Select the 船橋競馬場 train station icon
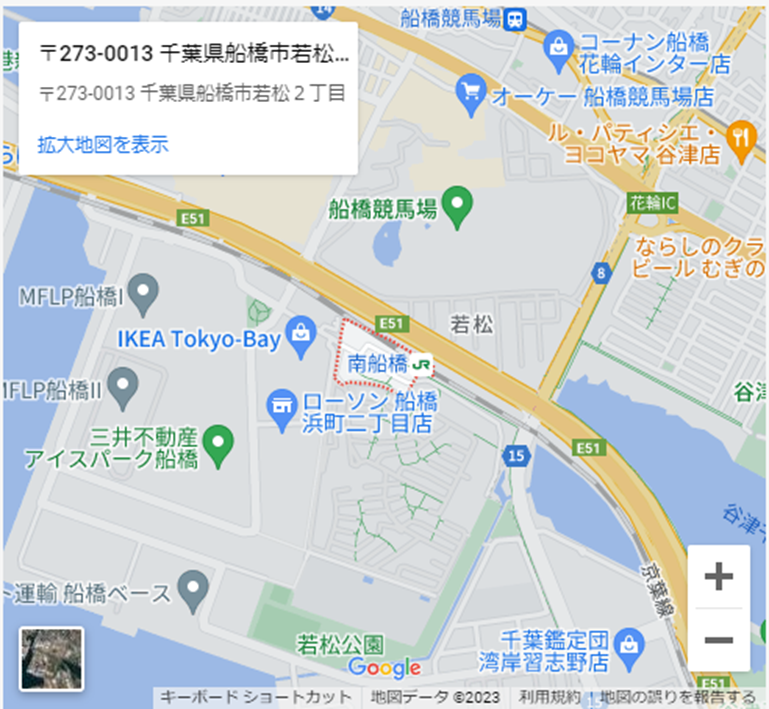This screenshot has height=709, width=769. (x=515, y=20)
